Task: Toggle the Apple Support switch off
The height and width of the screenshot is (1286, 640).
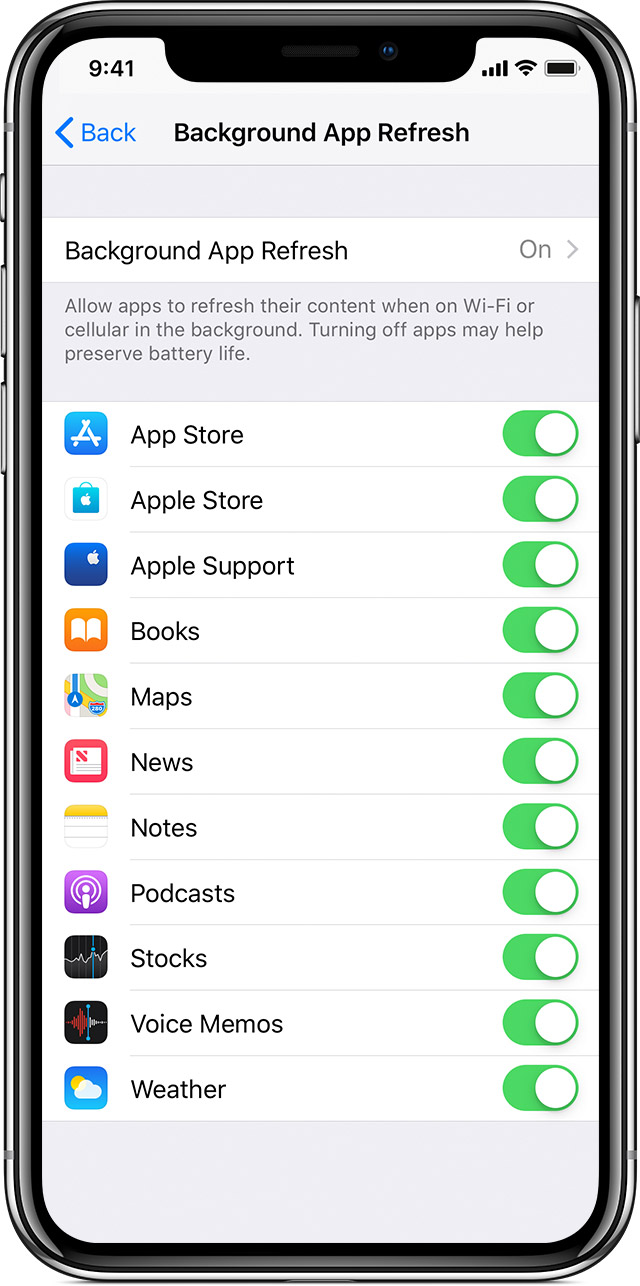Action: click(540, 565)
